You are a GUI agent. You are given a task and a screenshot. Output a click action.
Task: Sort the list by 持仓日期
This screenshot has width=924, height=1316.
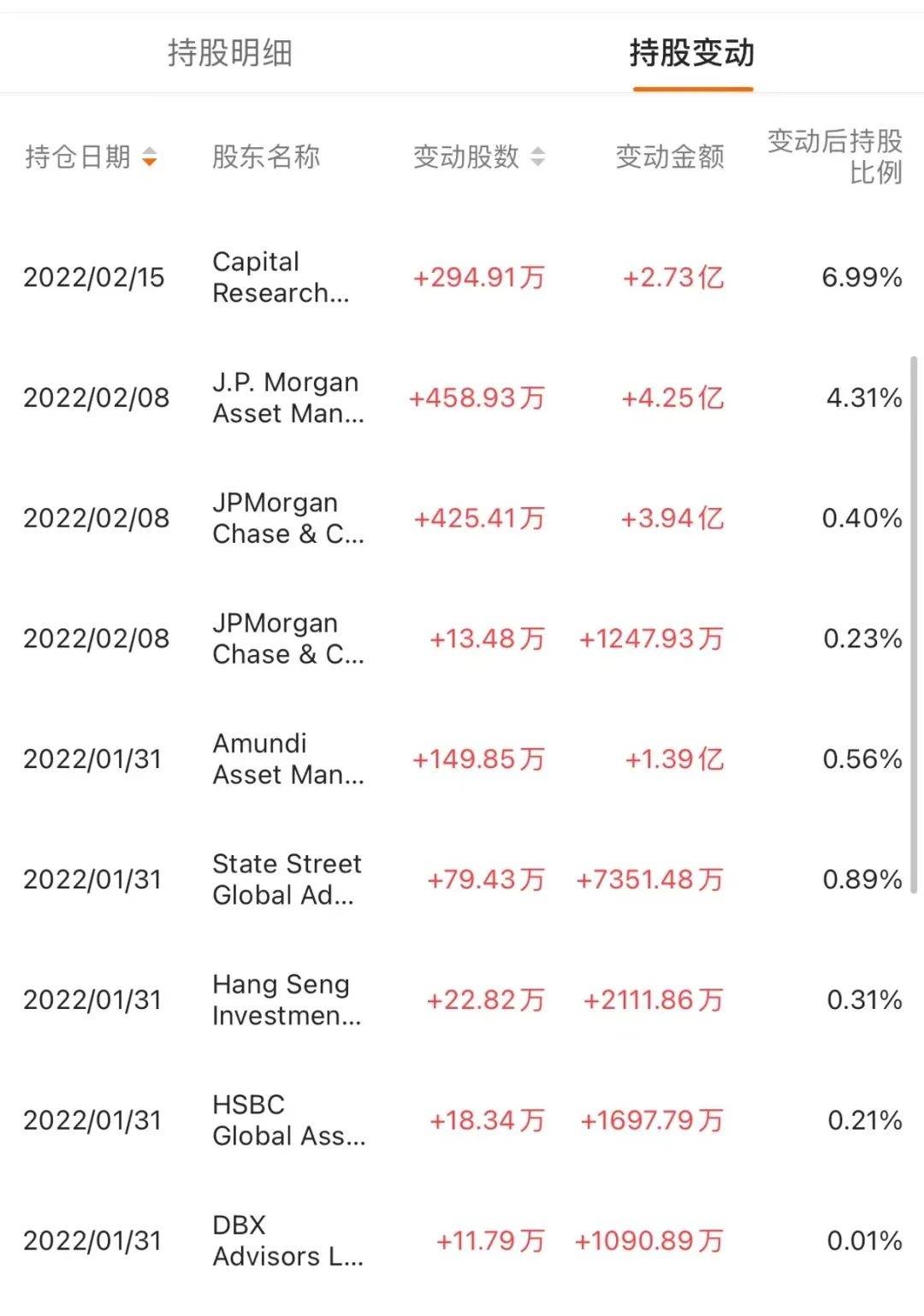[92, 157]
